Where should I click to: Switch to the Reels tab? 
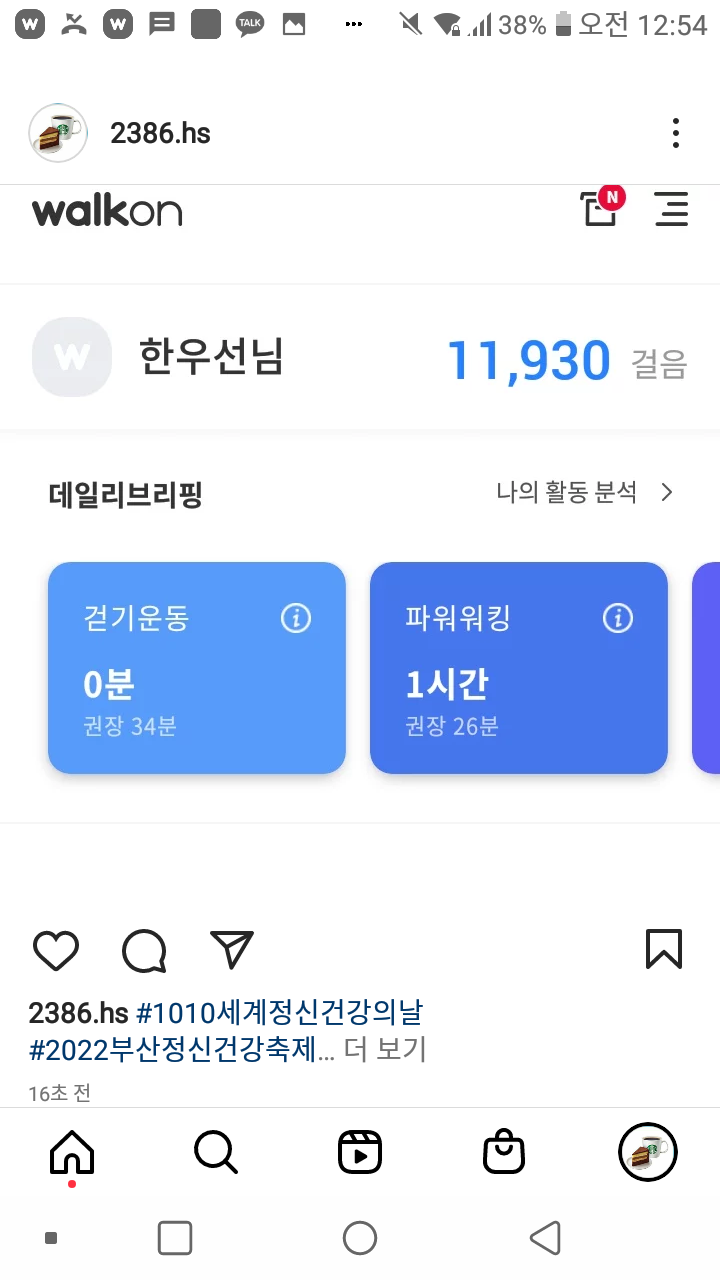pos(360,1153)
